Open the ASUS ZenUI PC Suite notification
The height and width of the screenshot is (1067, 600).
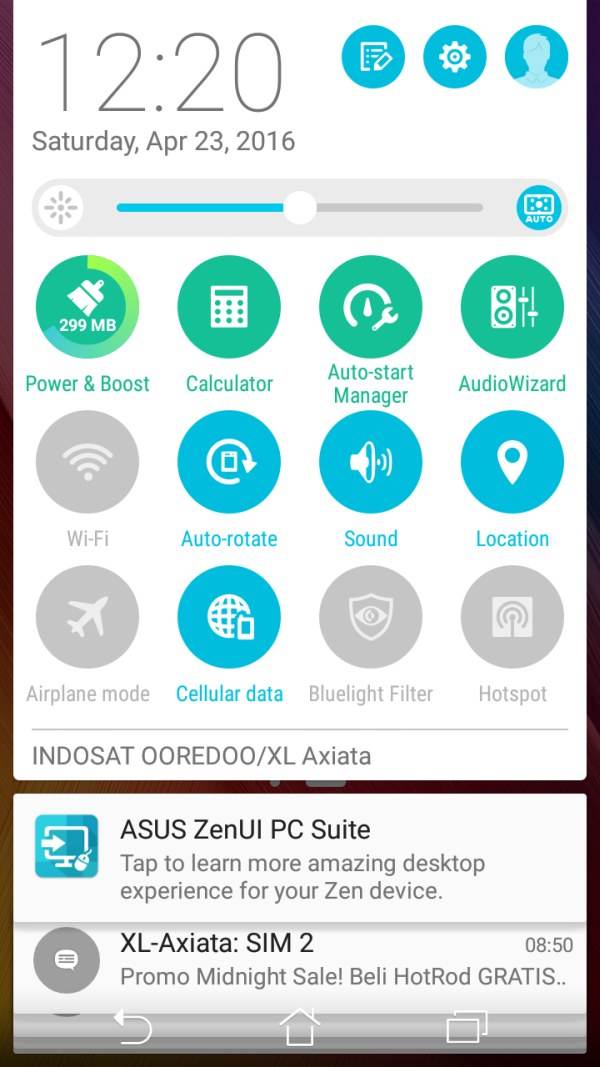point(299,857)
